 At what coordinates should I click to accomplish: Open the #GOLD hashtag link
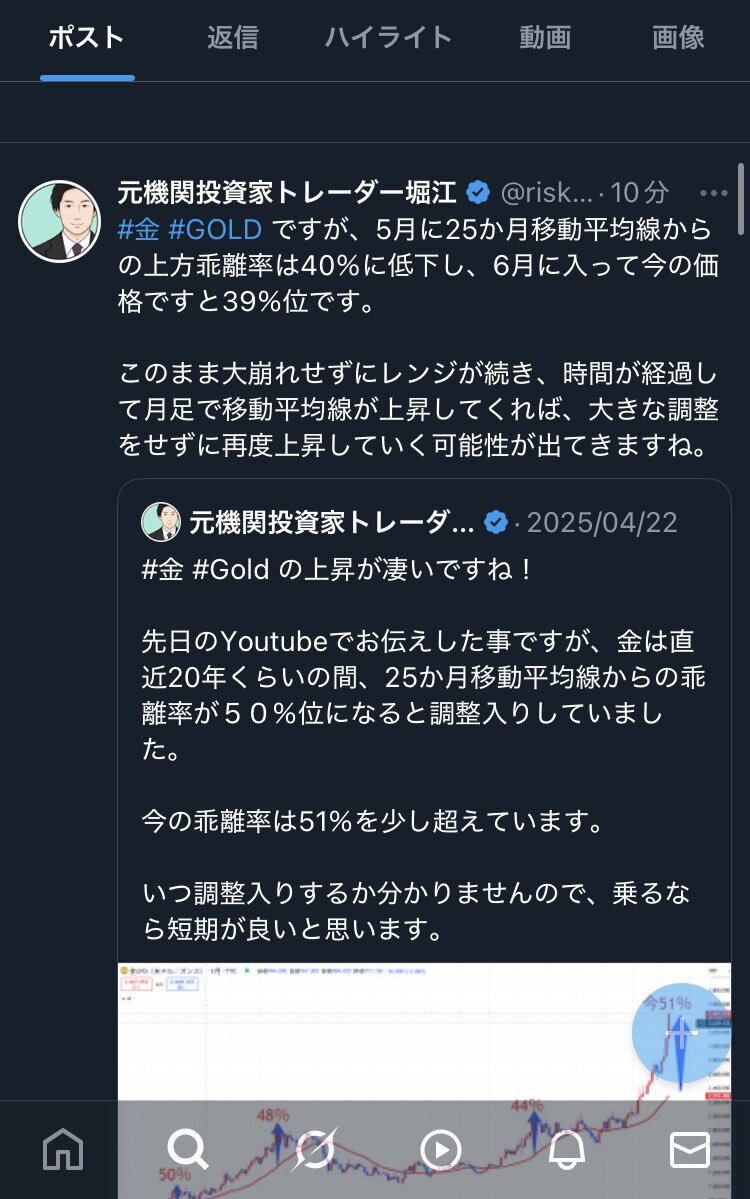click(x=215, y=230)
